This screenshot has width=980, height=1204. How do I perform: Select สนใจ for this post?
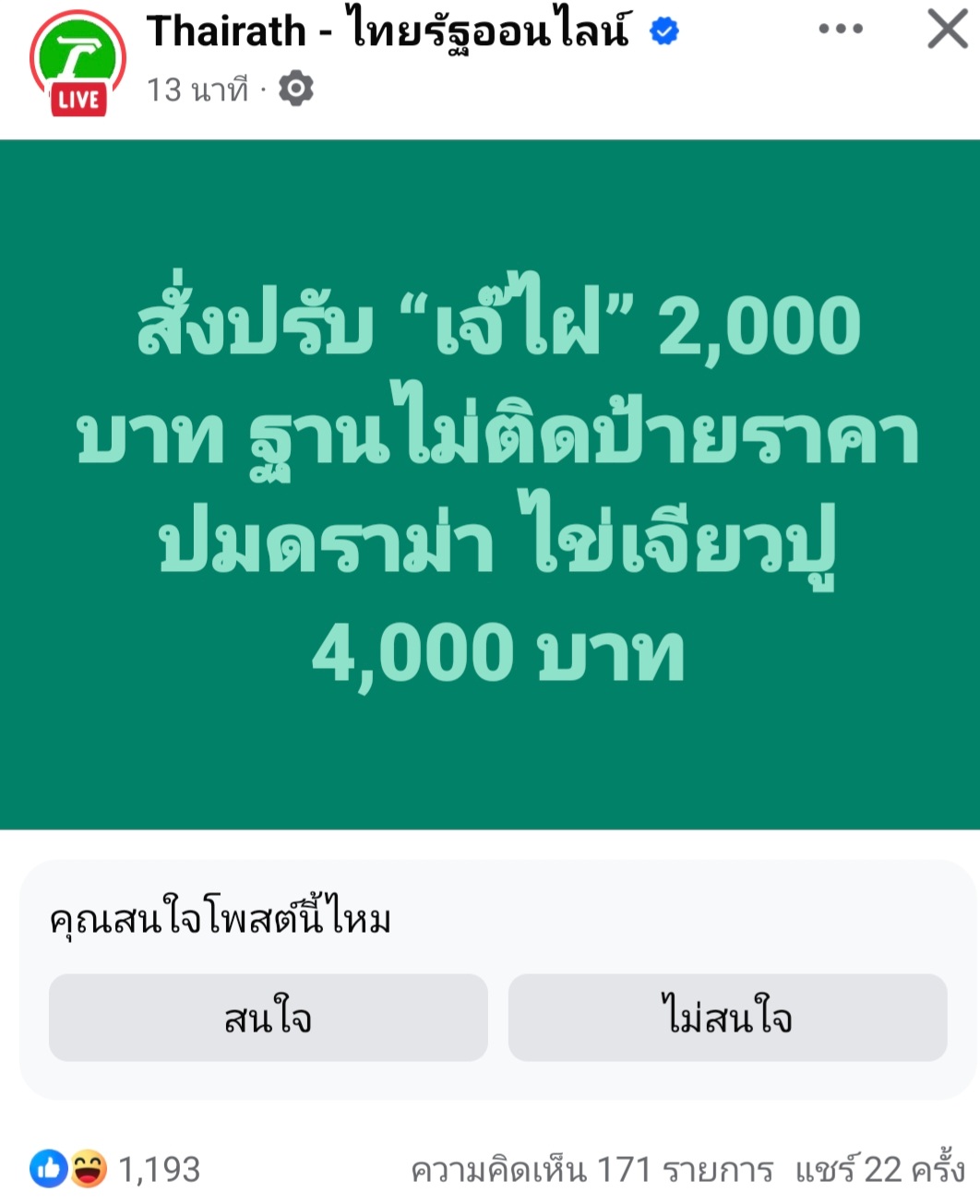tap(268, 1018)
